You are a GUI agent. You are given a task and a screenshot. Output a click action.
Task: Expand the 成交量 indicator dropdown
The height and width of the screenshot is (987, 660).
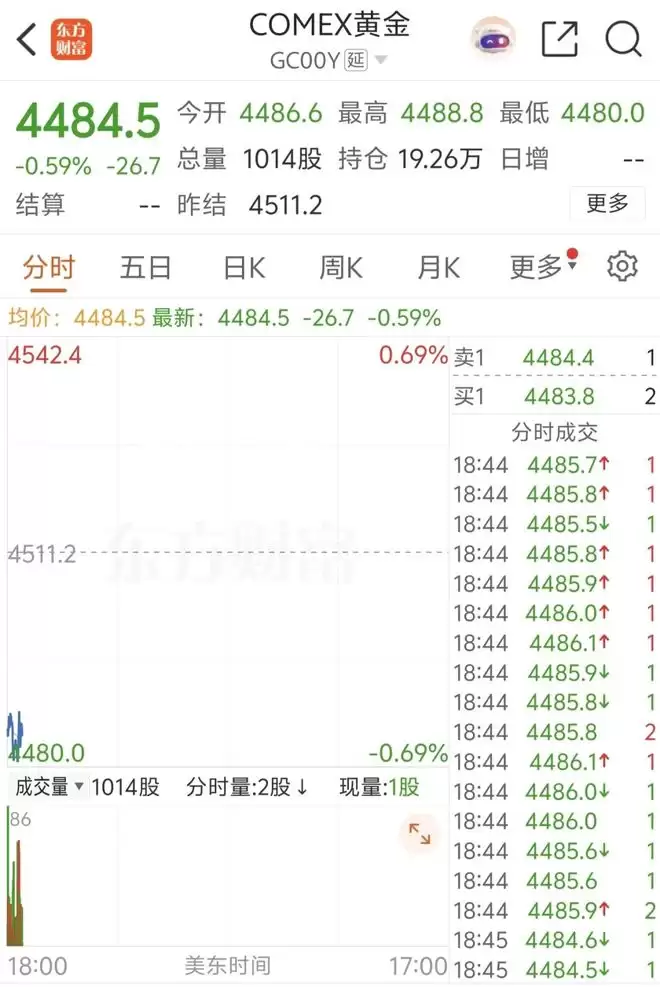tap(49, 787)
